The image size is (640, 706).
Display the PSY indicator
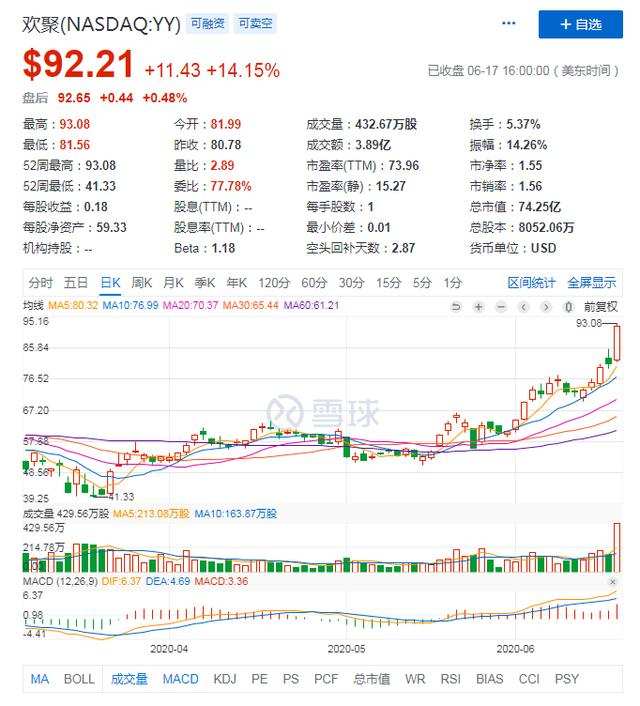pyautogui.click(x=567, y=679)
